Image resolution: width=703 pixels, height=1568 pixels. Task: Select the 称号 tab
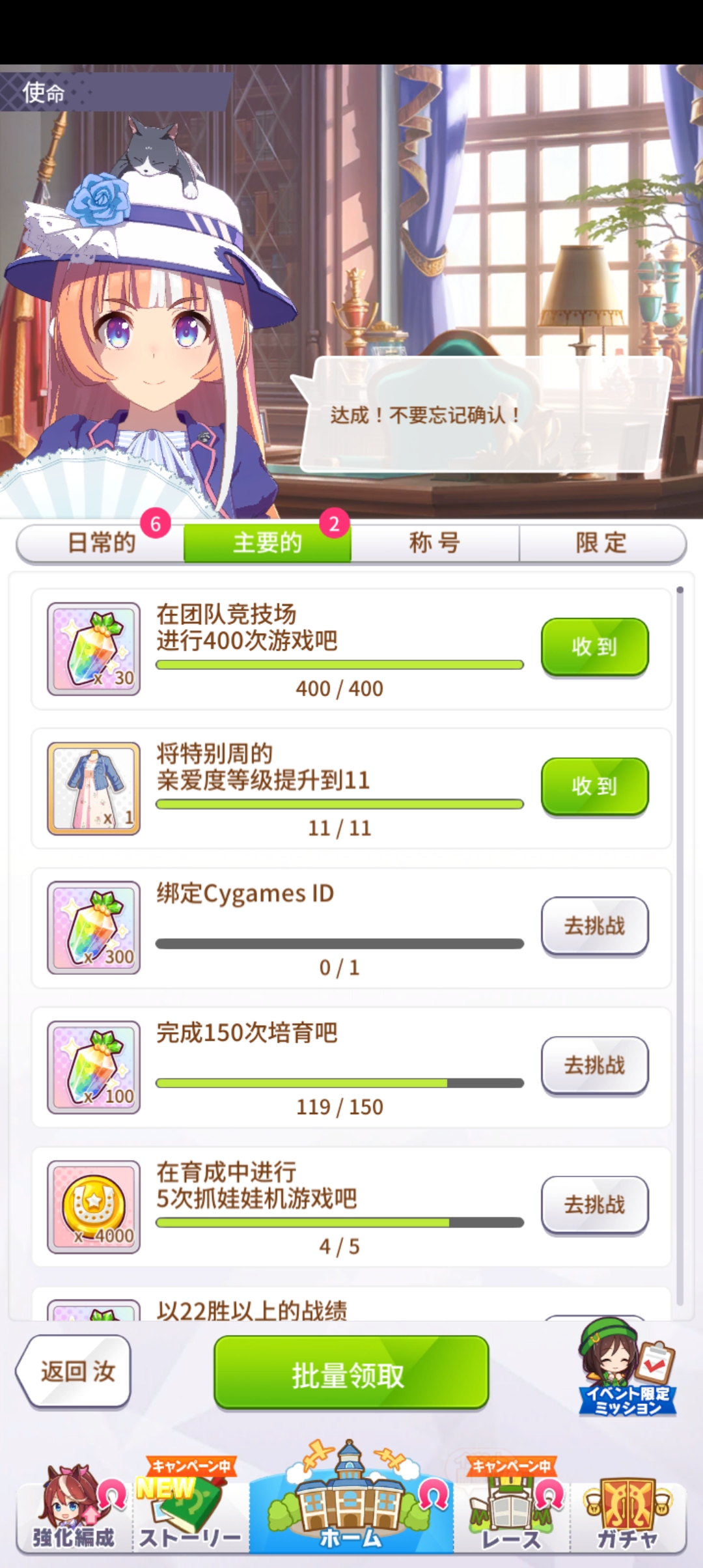435,542
